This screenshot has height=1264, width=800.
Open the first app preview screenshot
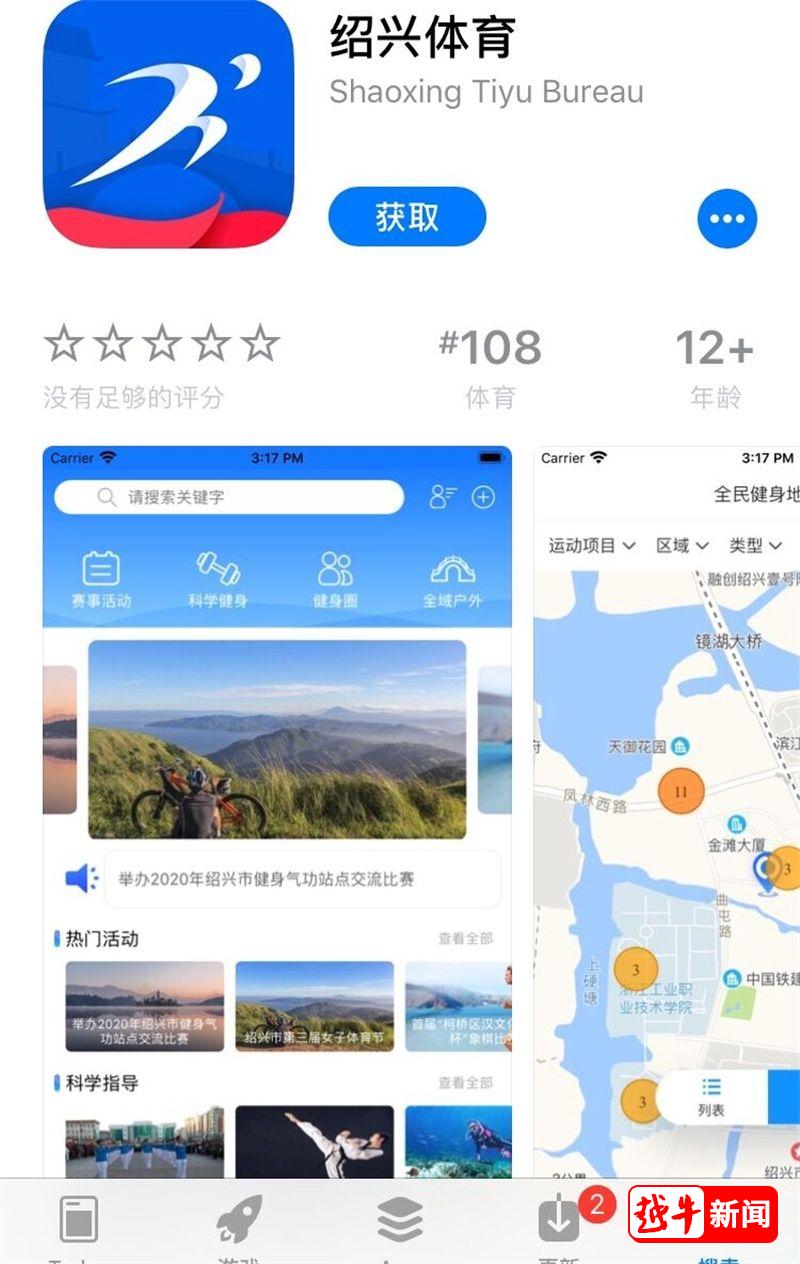coord(277,810)
